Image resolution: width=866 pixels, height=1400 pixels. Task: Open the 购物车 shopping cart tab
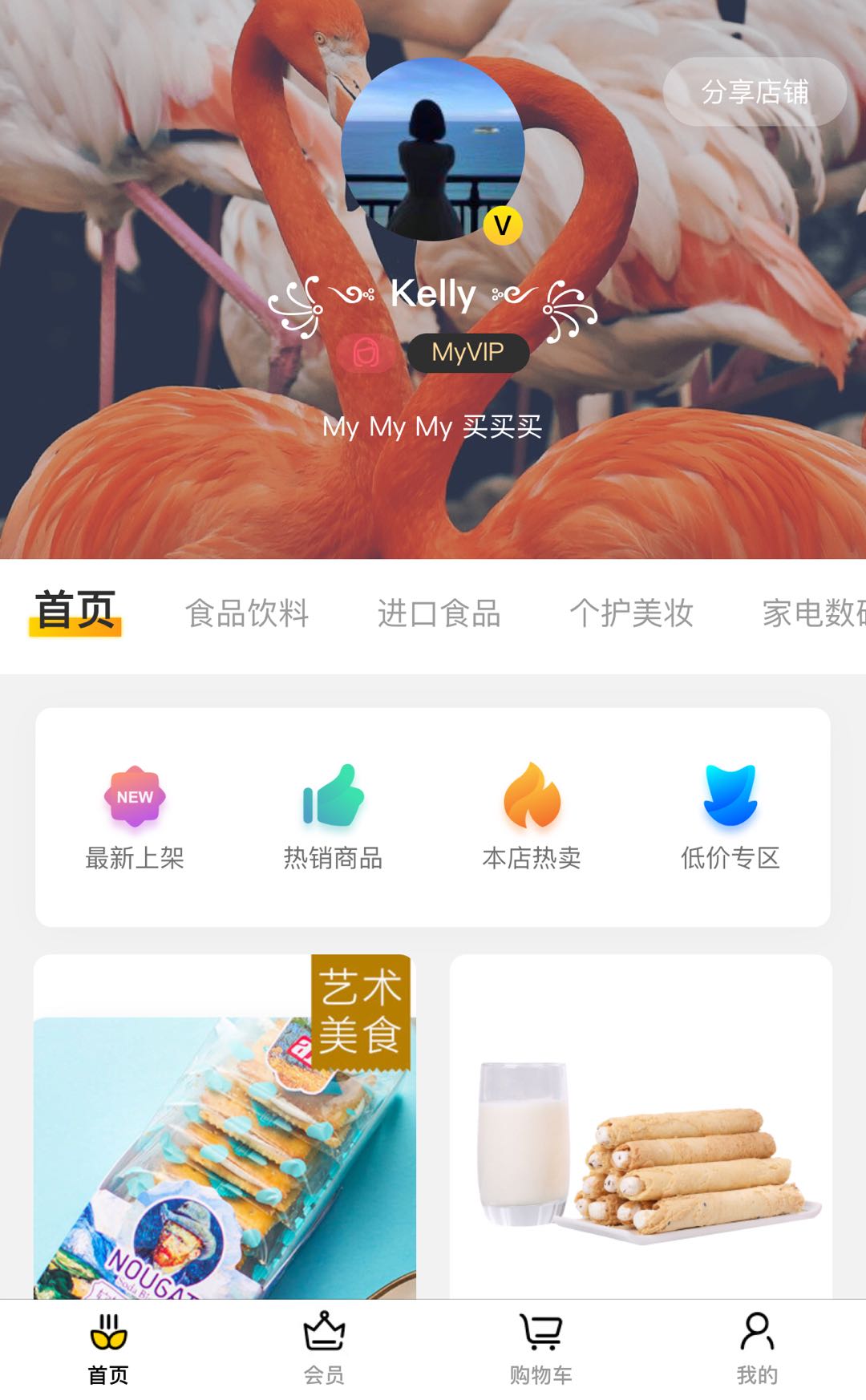[x=541, y=1349]
